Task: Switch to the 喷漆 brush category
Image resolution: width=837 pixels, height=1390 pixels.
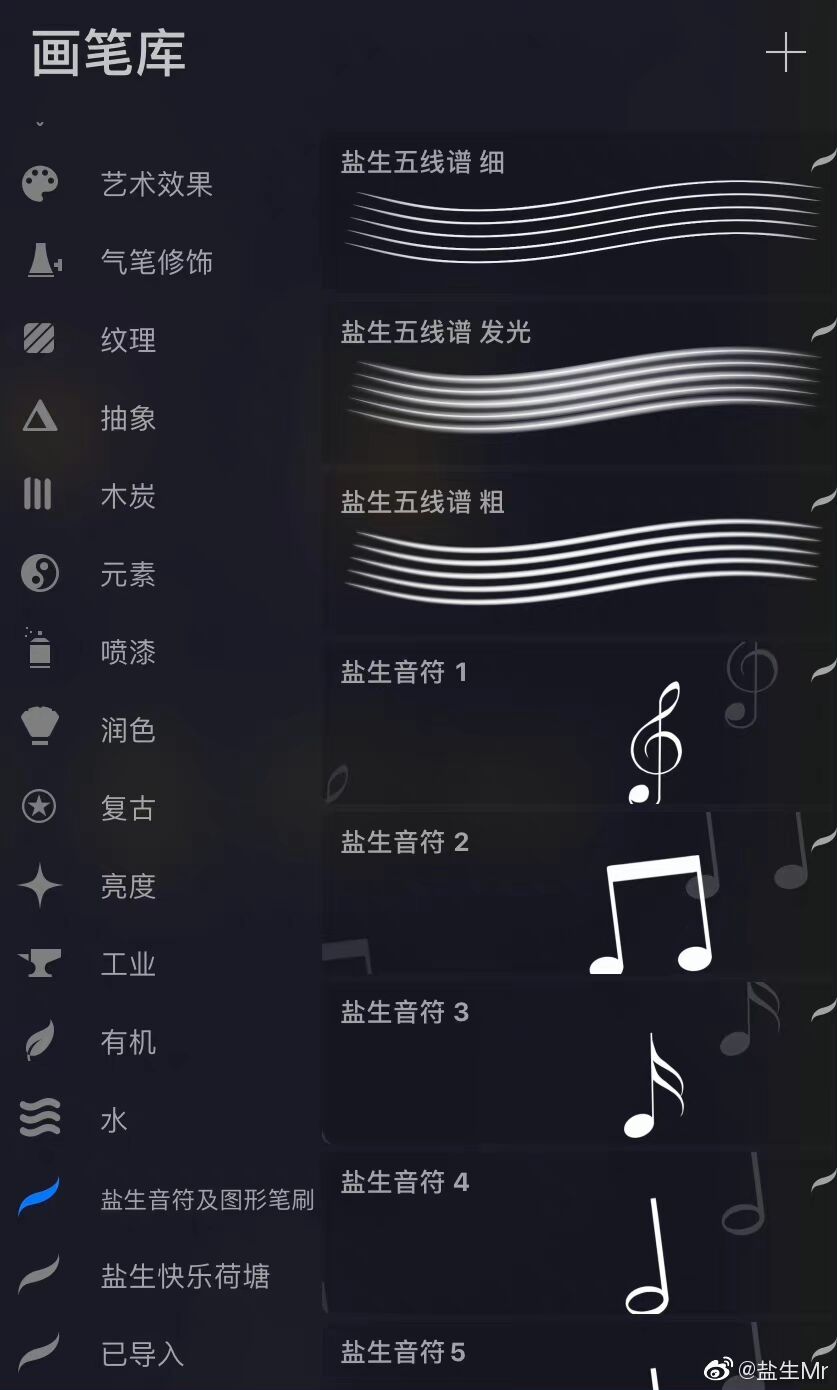Action: click(x=128, y=652)
